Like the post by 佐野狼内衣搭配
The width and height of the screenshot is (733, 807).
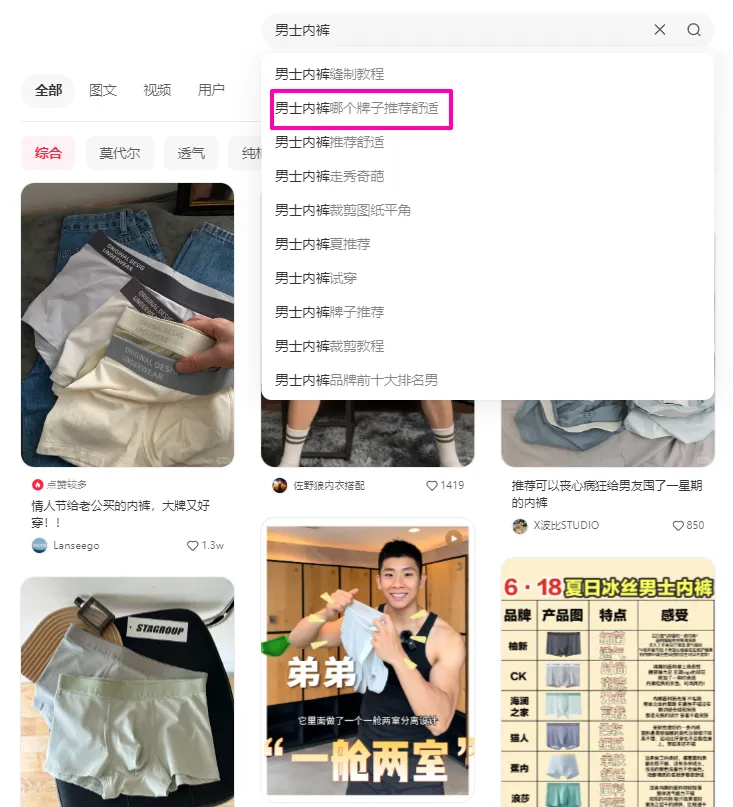[x=433, y=485]
